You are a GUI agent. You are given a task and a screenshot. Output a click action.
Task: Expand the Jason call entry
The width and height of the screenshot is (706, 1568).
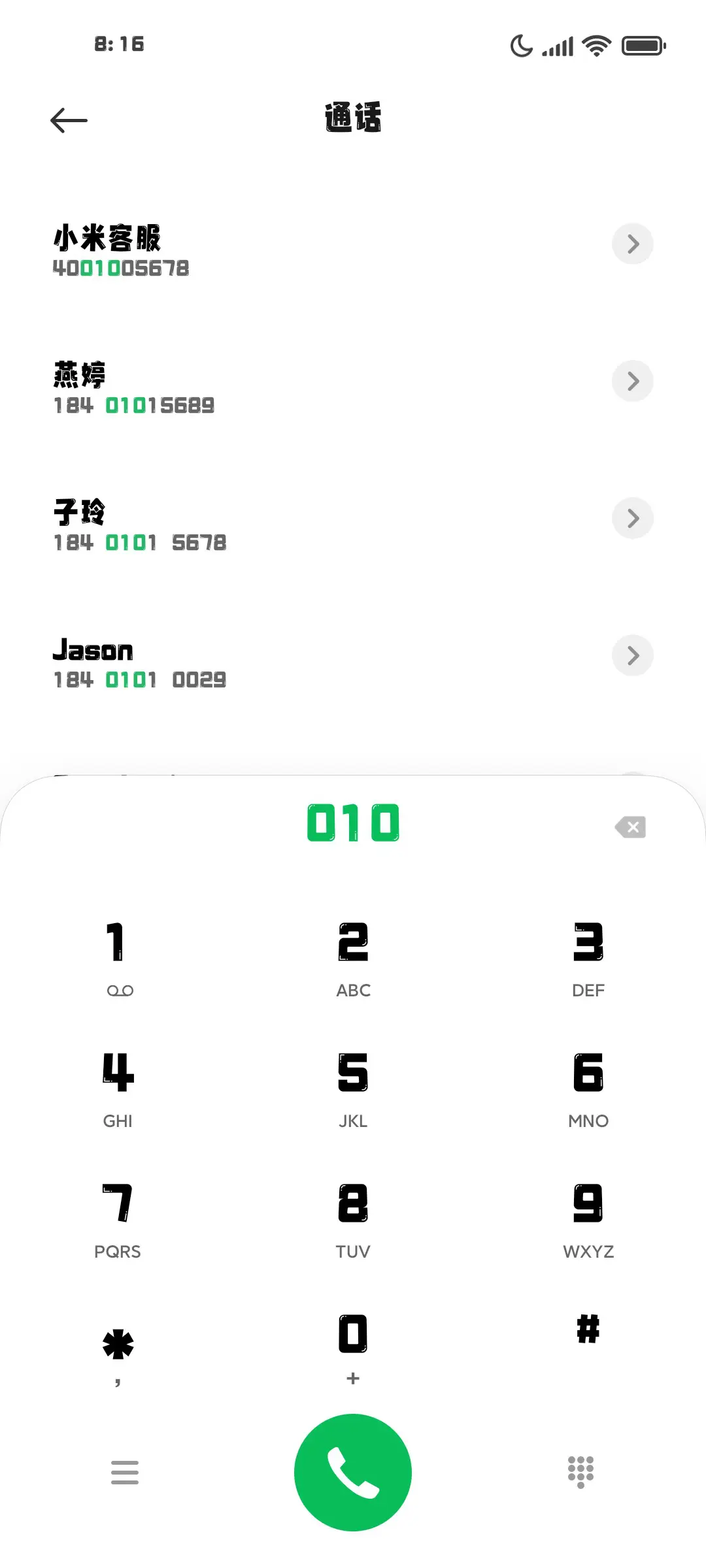pyautogui.click(x=632, y=655)
